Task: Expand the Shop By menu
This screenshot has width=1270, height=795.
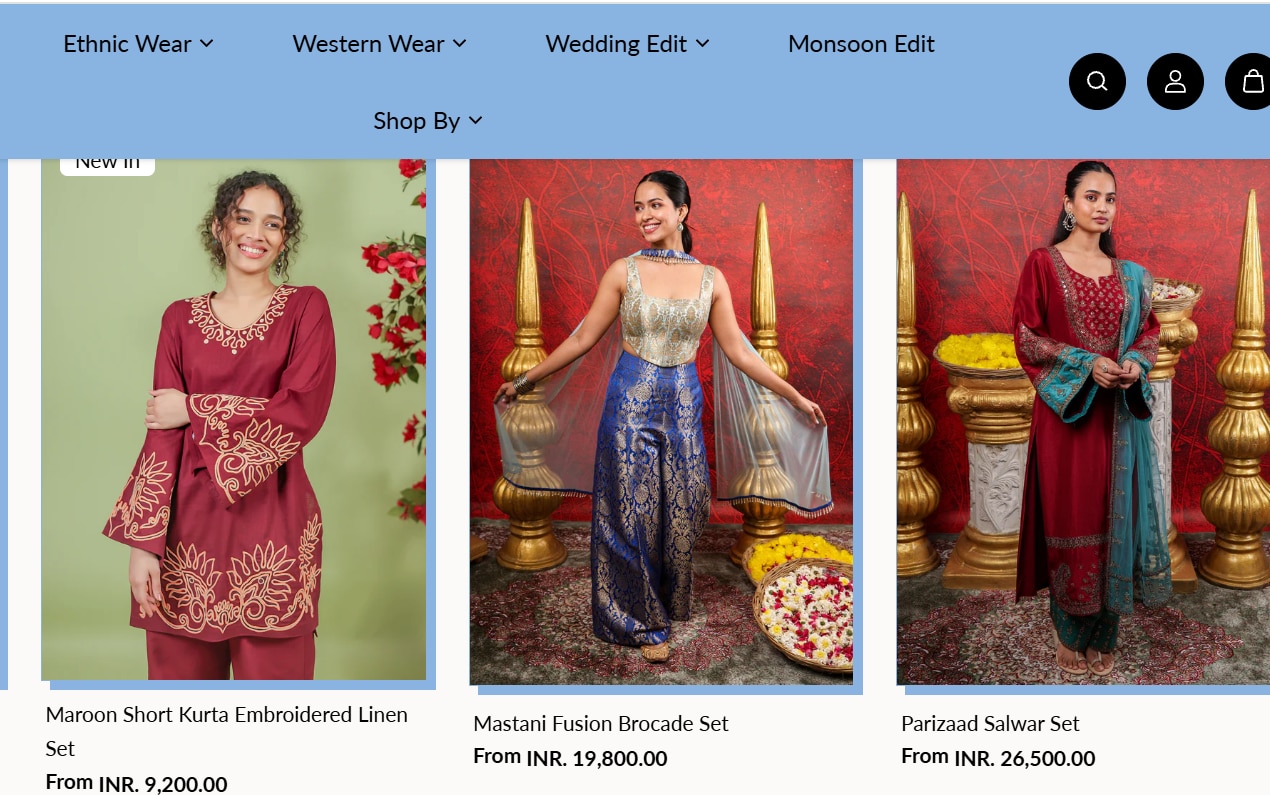Action: (x=428, y=121)
